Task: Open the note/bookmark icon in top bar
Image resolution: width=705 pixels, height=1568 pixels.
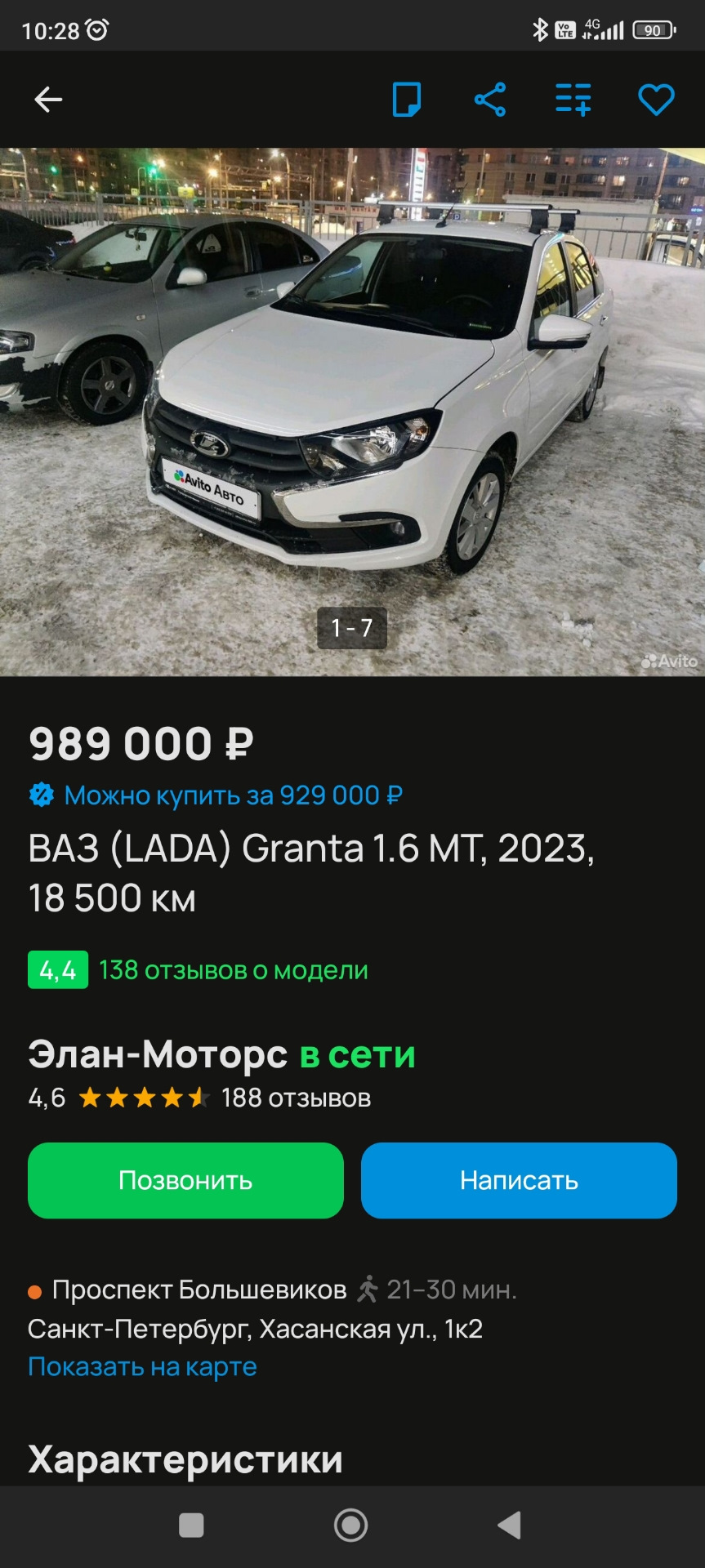Action: (407, 99)
